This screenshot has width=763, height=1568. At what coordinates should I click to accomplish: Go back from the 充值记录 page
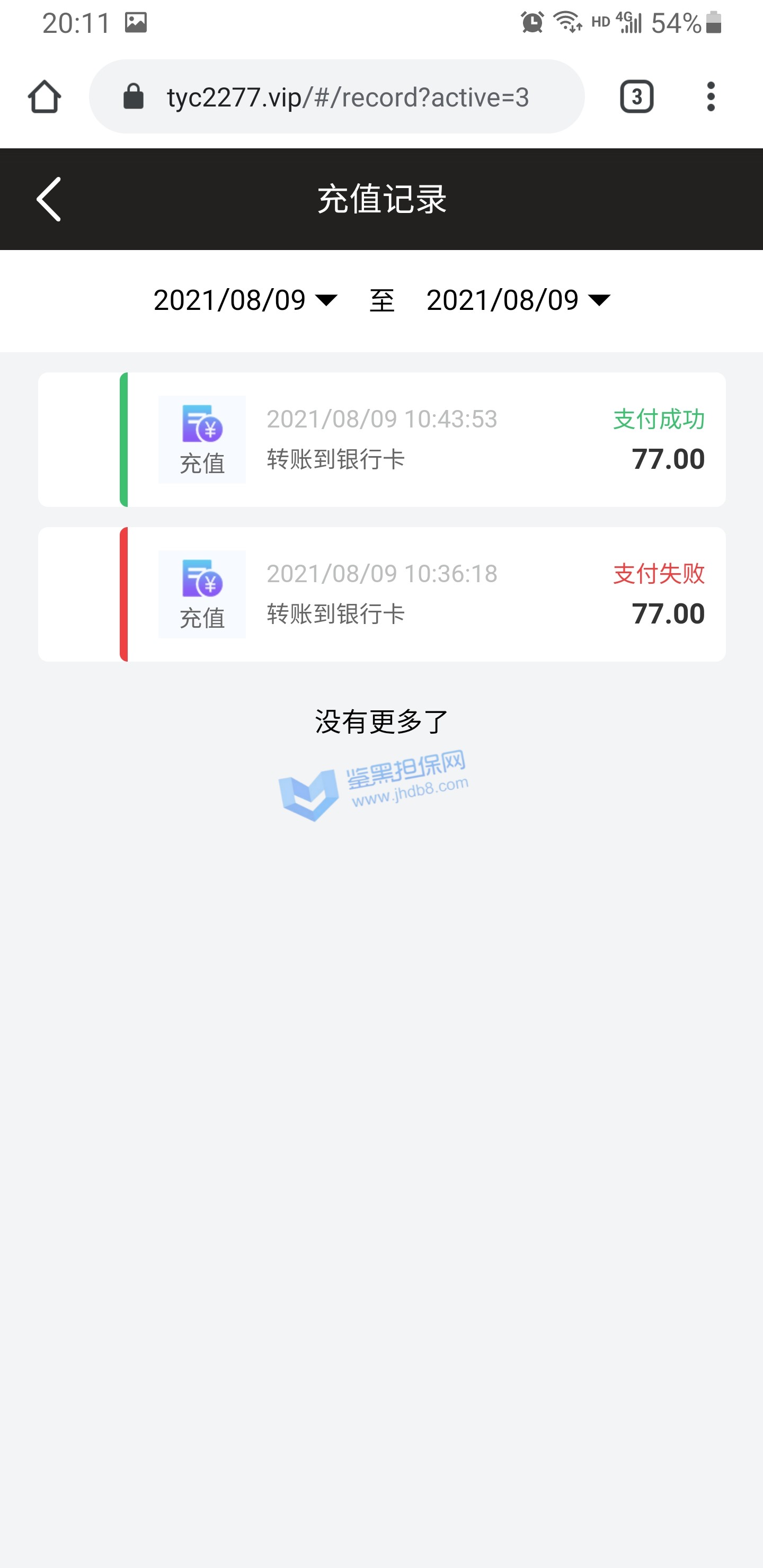coord(49,199)
